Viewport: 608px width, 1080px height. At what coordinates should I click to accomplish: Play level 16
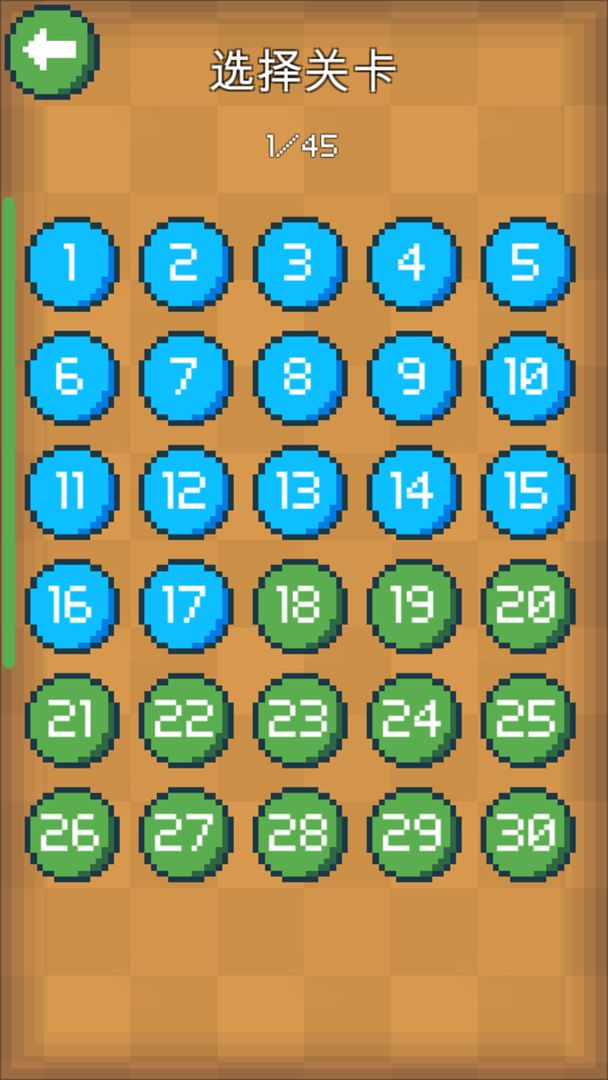click(x=72, y=606)
